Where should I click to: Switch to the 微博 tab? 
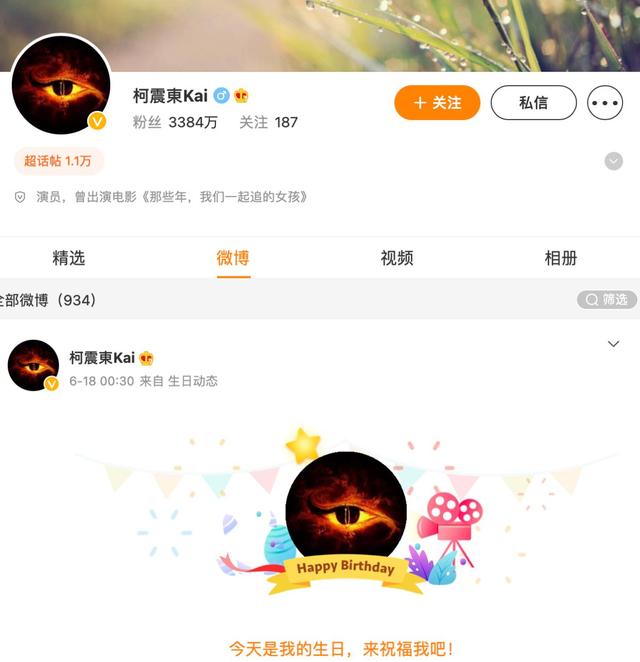coord(233,258)
